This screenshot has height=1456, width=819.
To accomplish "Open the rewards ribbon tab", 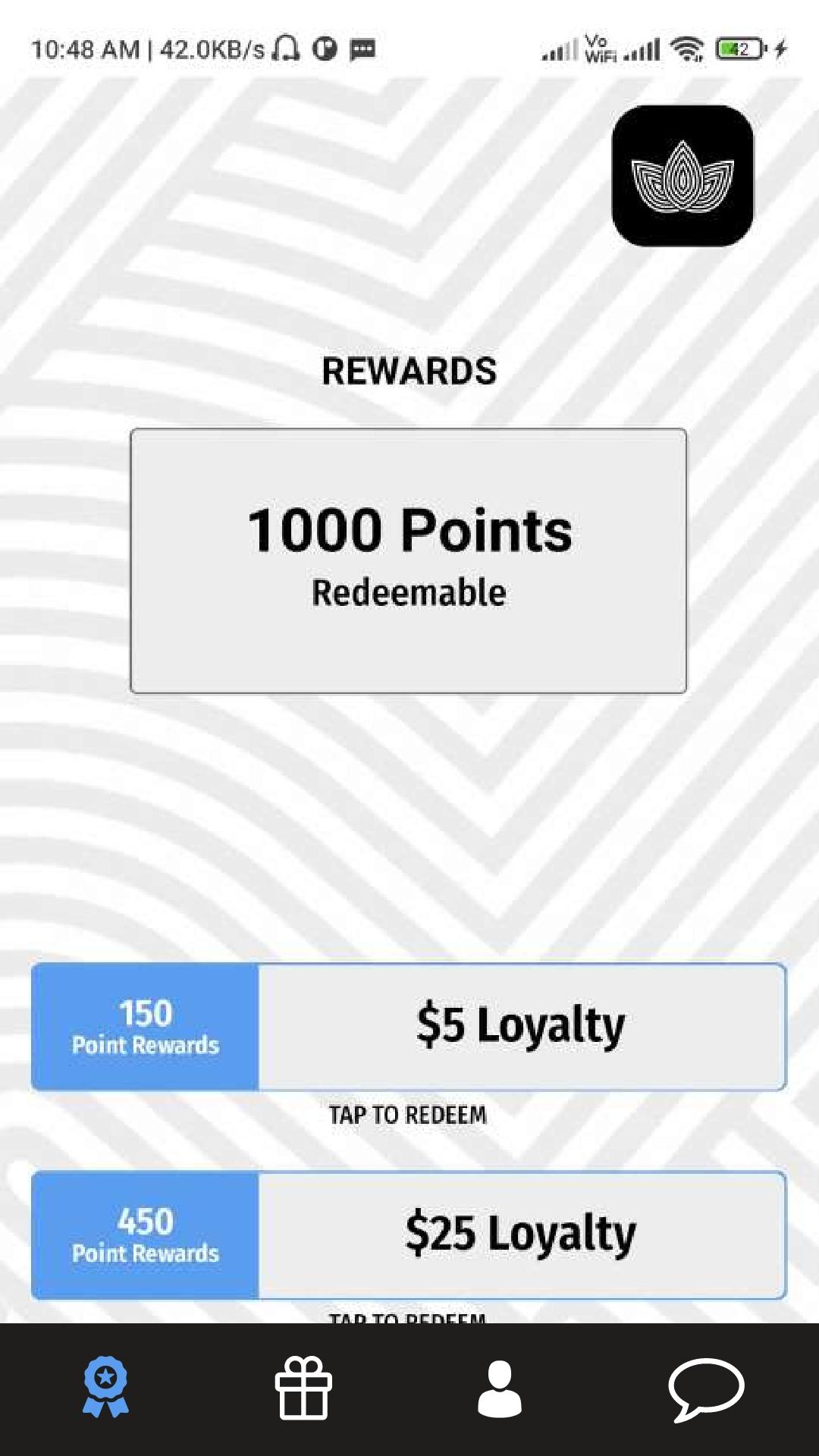I will pyautogui.click(x=105, y=1387).
